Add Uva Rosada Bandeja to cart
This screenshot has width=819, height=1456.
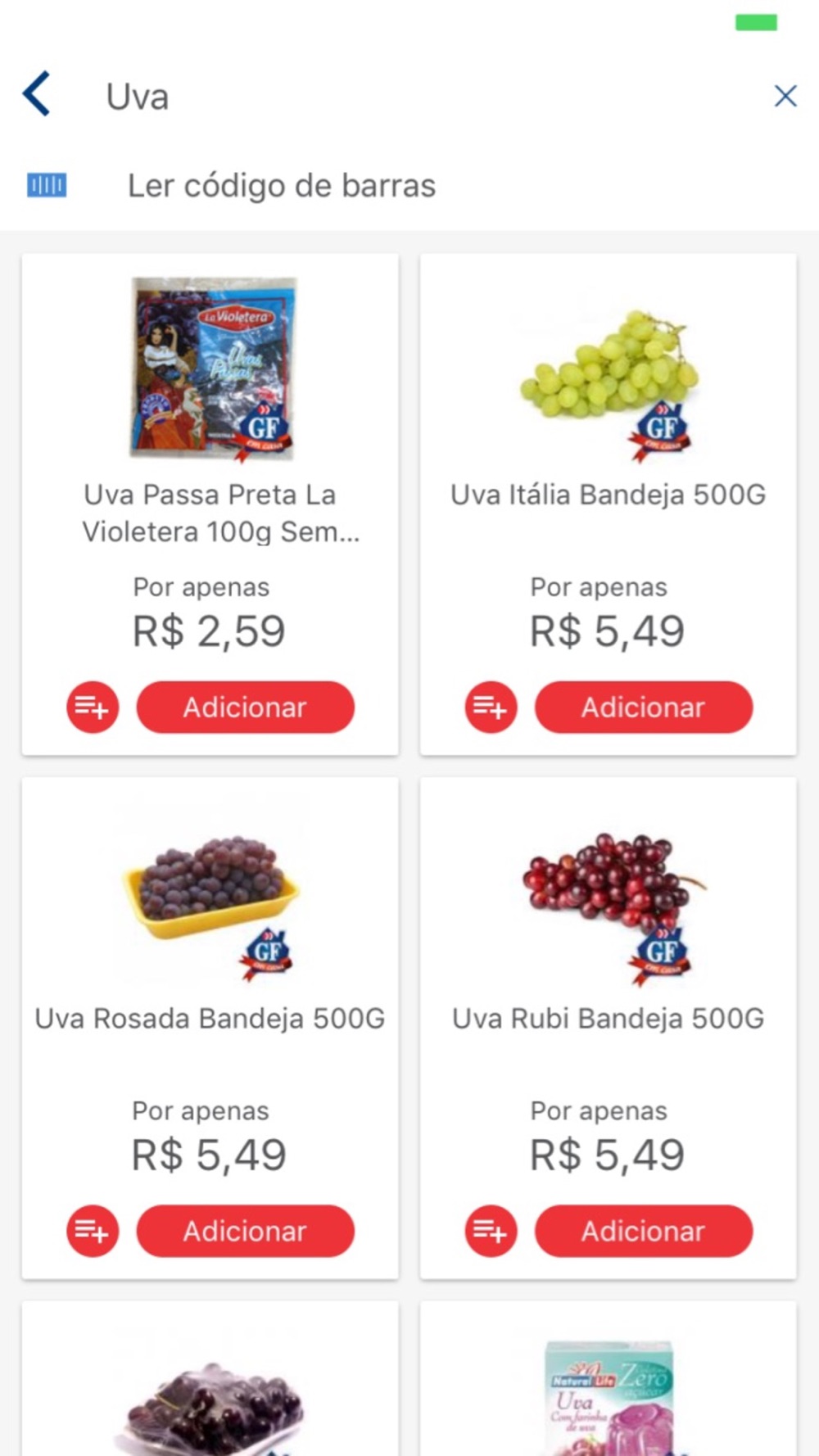tap(245, 1231)
